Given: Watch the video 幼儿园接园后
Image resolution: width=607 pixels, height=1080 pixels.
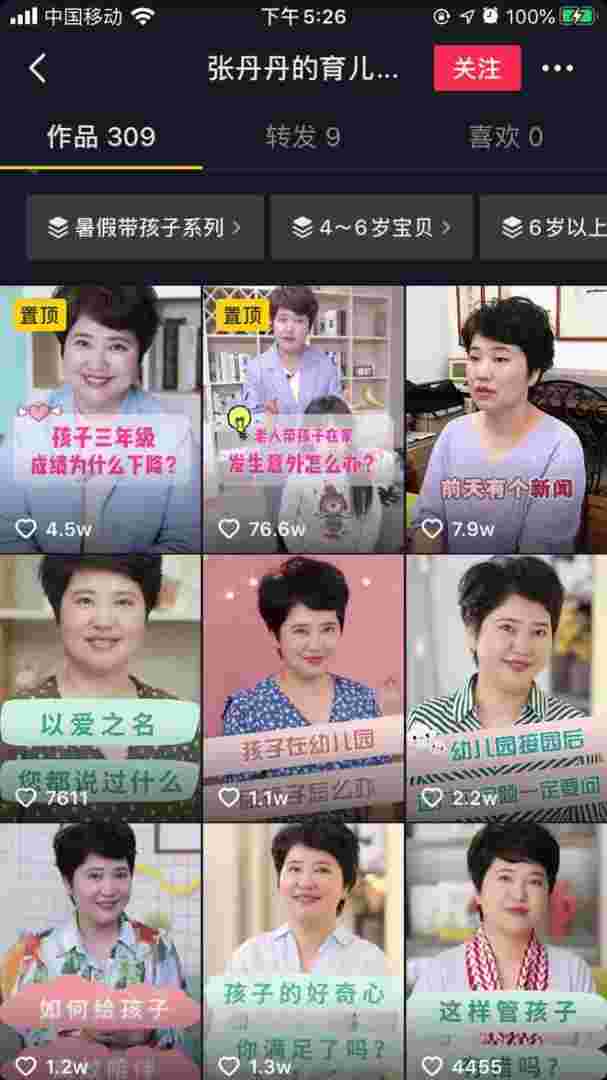Looking at the screenshot, I should pos(506,688).
